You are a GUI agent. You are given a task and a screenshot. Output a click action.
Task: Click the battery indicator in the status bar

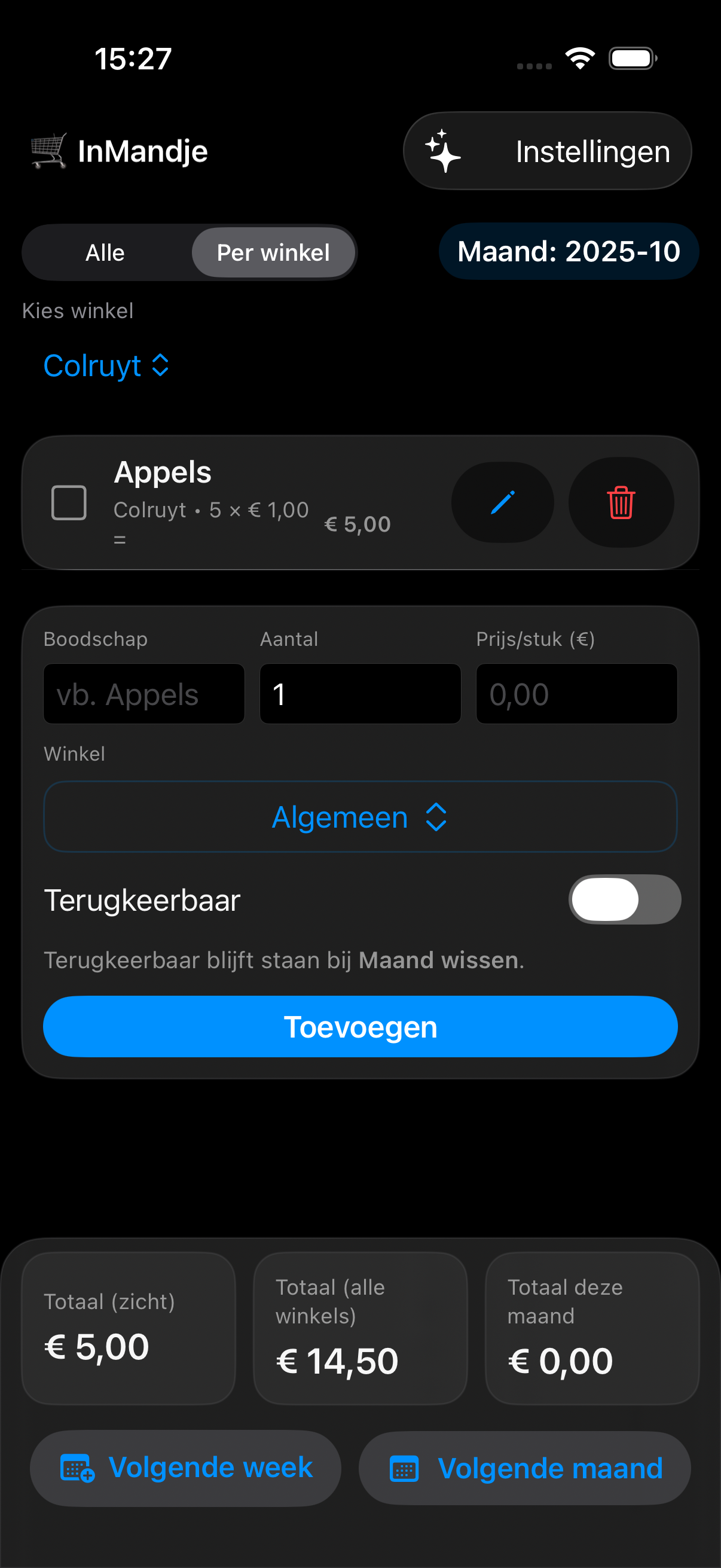click(633, 57)
